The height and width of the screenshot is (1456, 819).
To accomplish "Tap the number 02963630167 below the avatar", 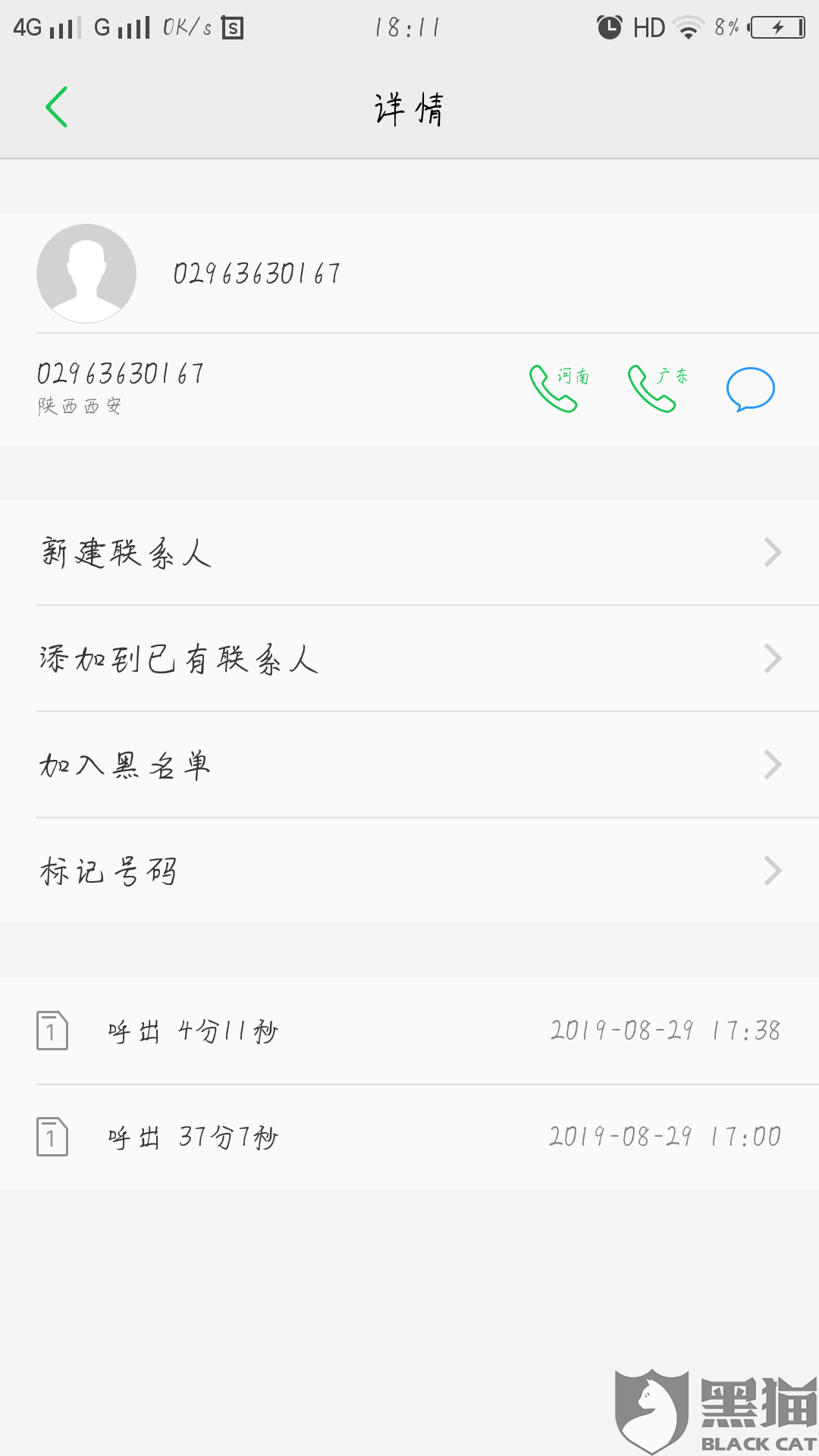I will [121, 373].
